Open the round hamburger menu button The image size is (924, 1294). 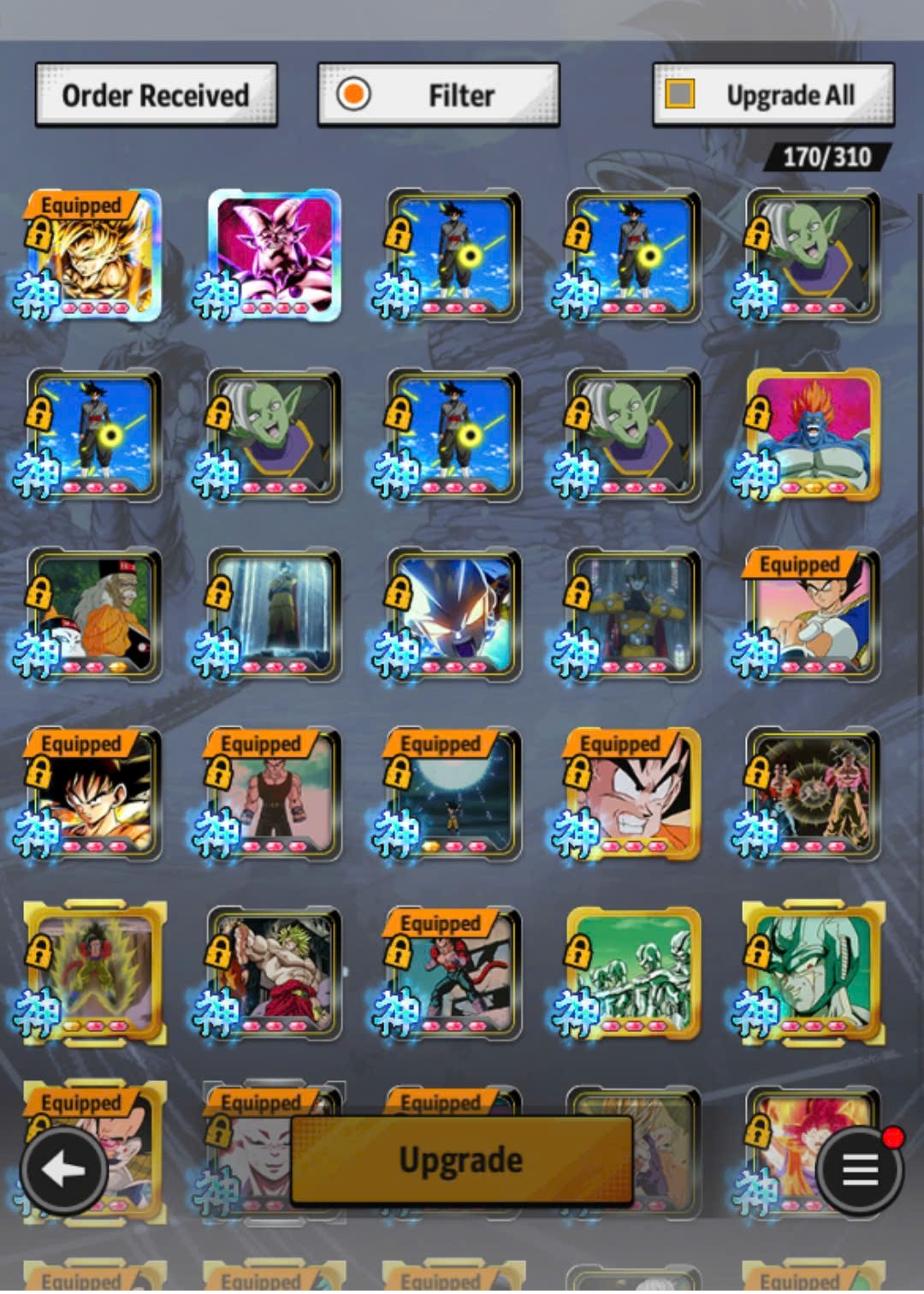859,1169
